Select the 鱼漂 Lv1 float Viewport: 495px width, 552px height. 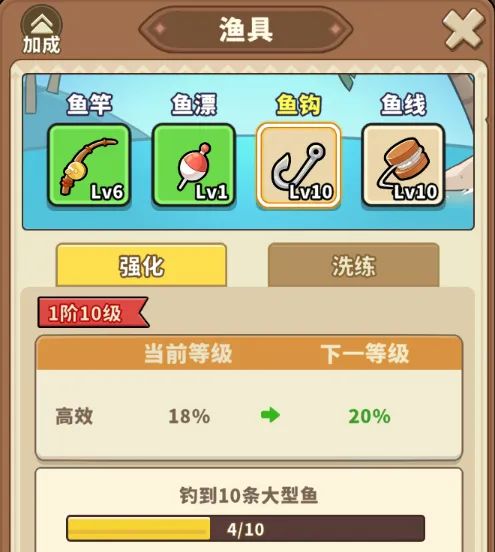(x=194, y=165)
